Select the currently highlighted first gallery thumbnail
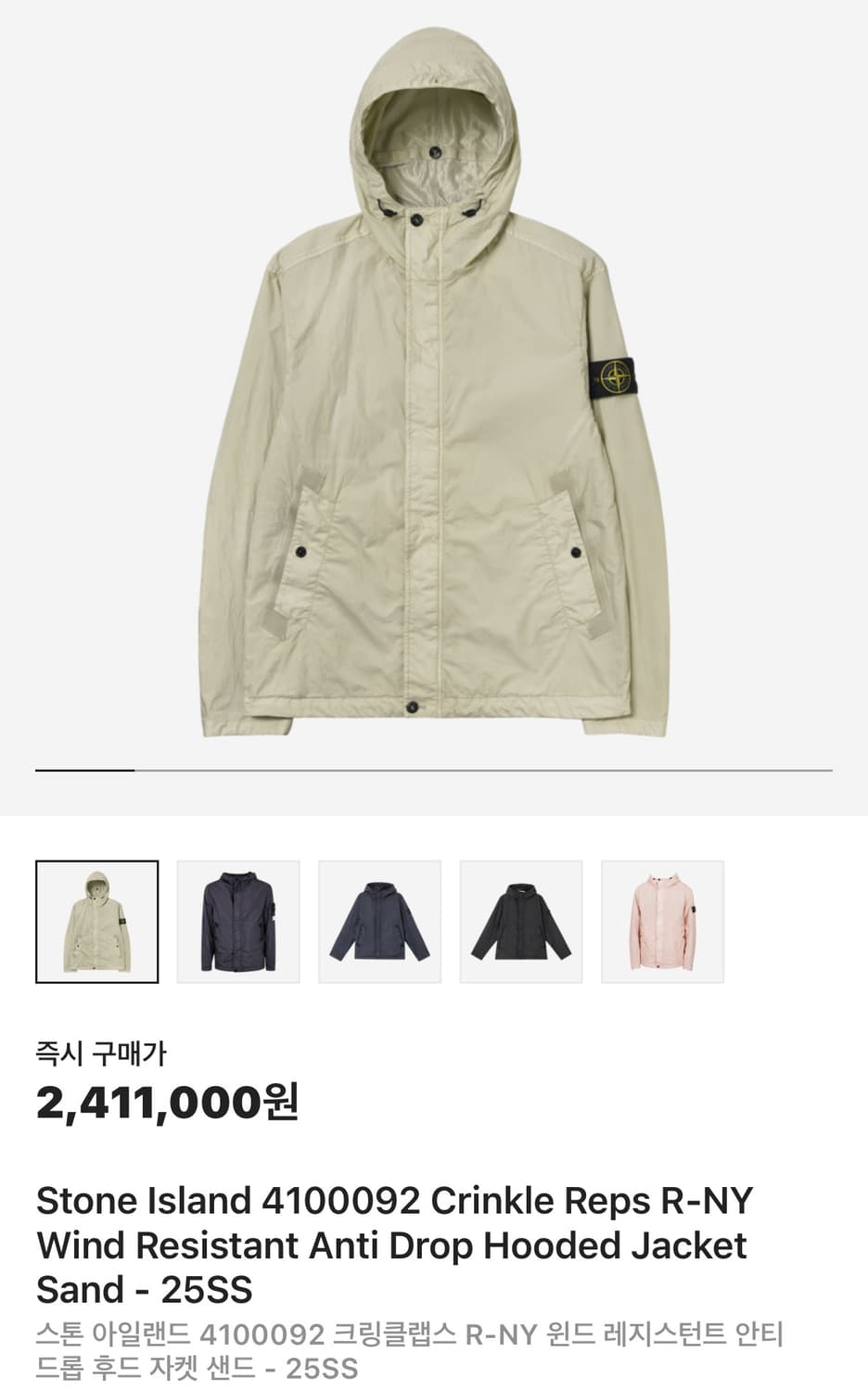This screenshot has height=1391, width=868. (x=96, y=921)
